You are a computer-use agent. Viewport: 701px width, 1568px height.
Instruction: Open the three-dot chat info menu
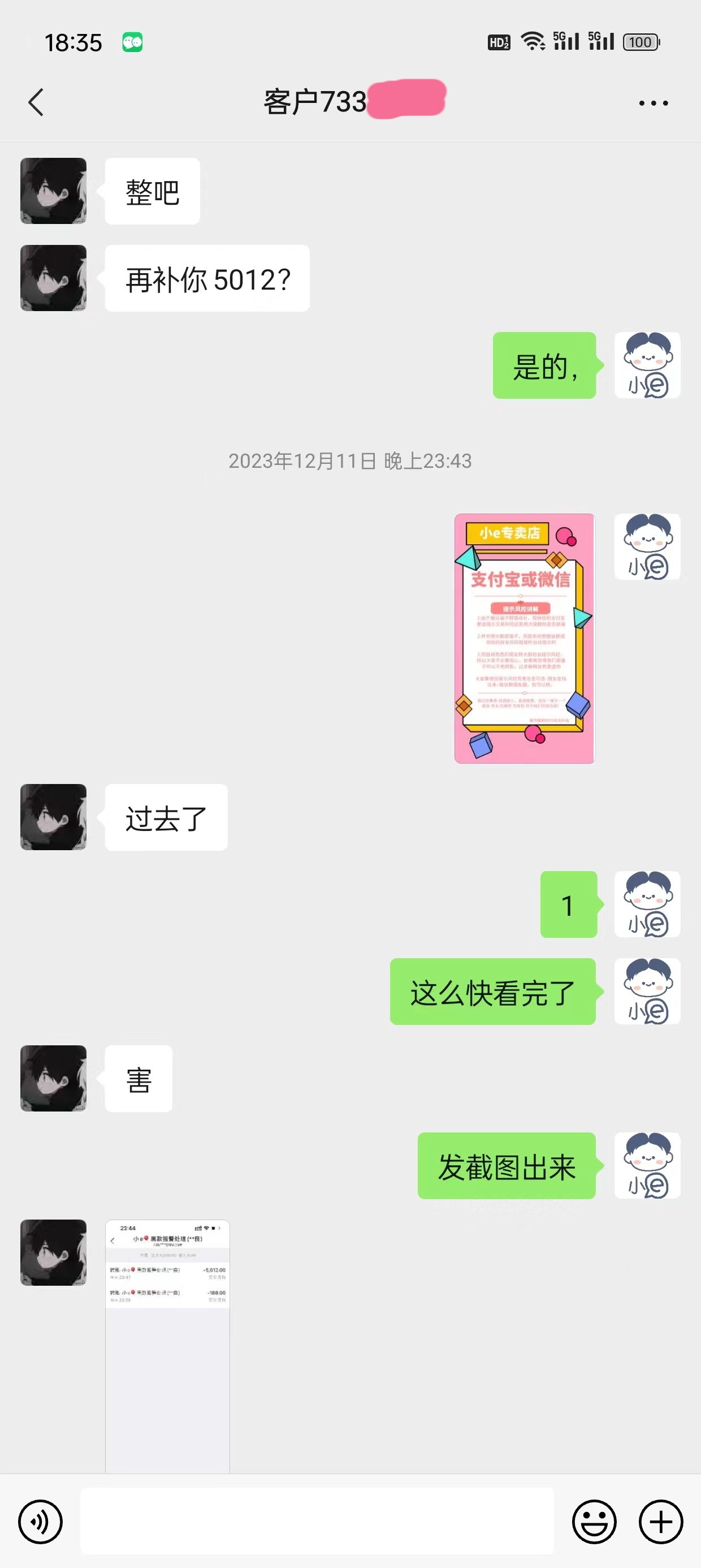point(653,103)
